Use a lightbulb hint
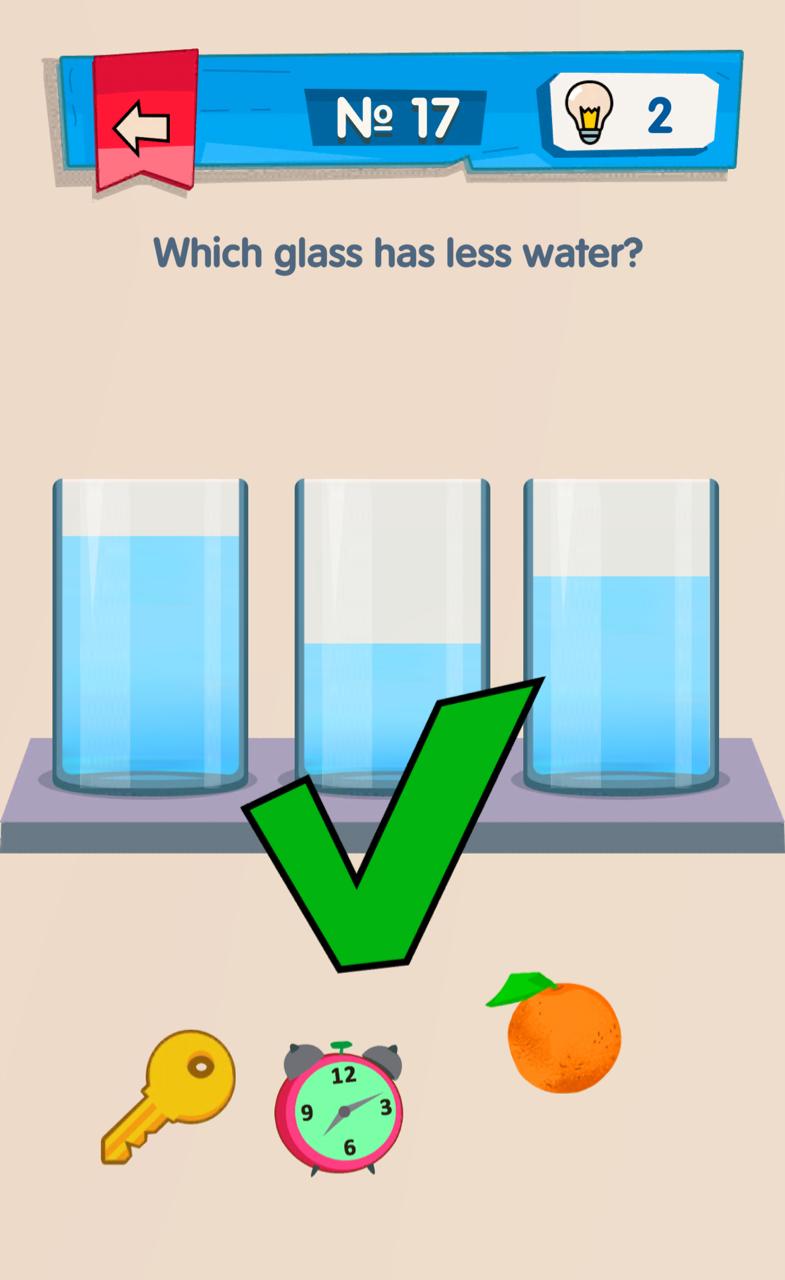Viewport: 785px width, 1280px height. pyautogui.click(x=630, y=115)
